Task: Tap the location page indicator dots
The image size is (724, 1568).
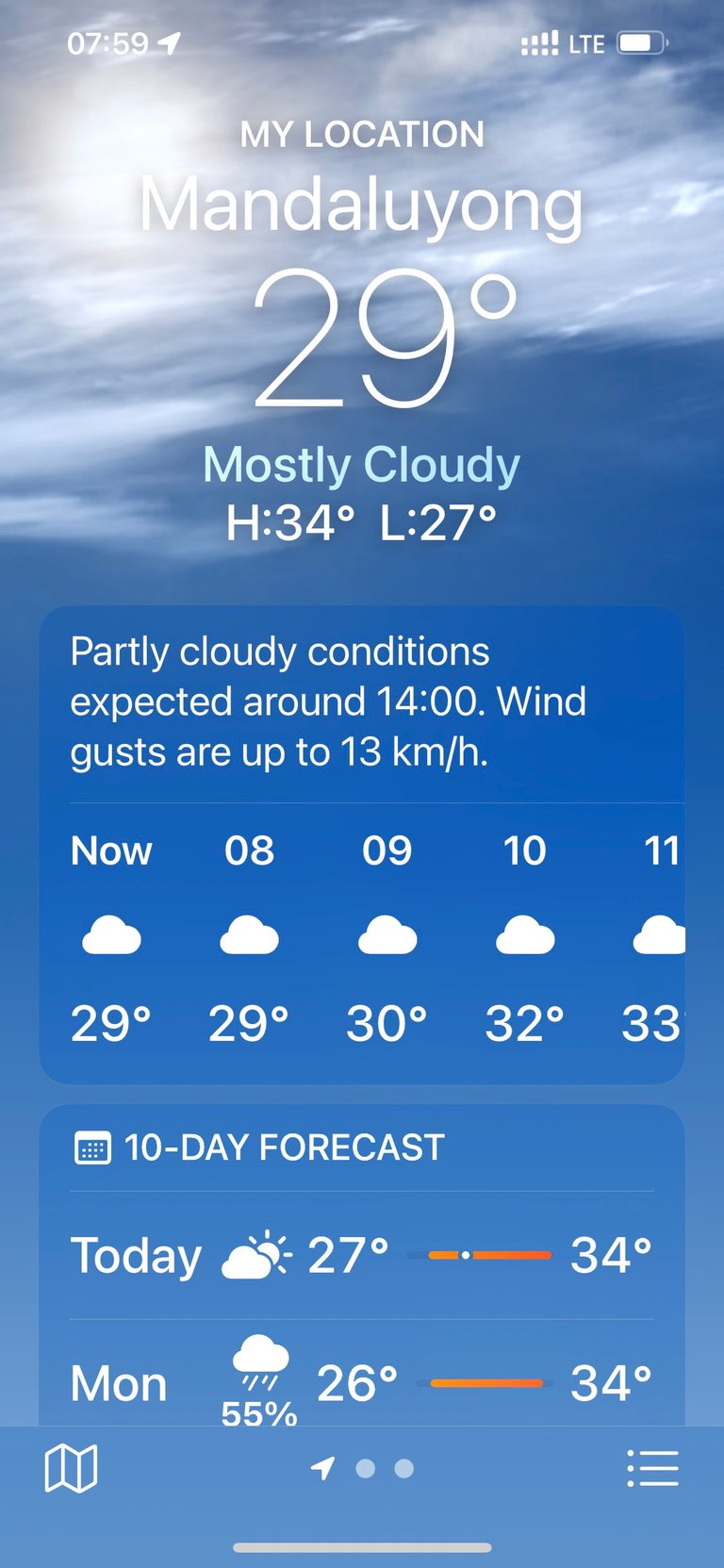Action: coord(363,1468)
